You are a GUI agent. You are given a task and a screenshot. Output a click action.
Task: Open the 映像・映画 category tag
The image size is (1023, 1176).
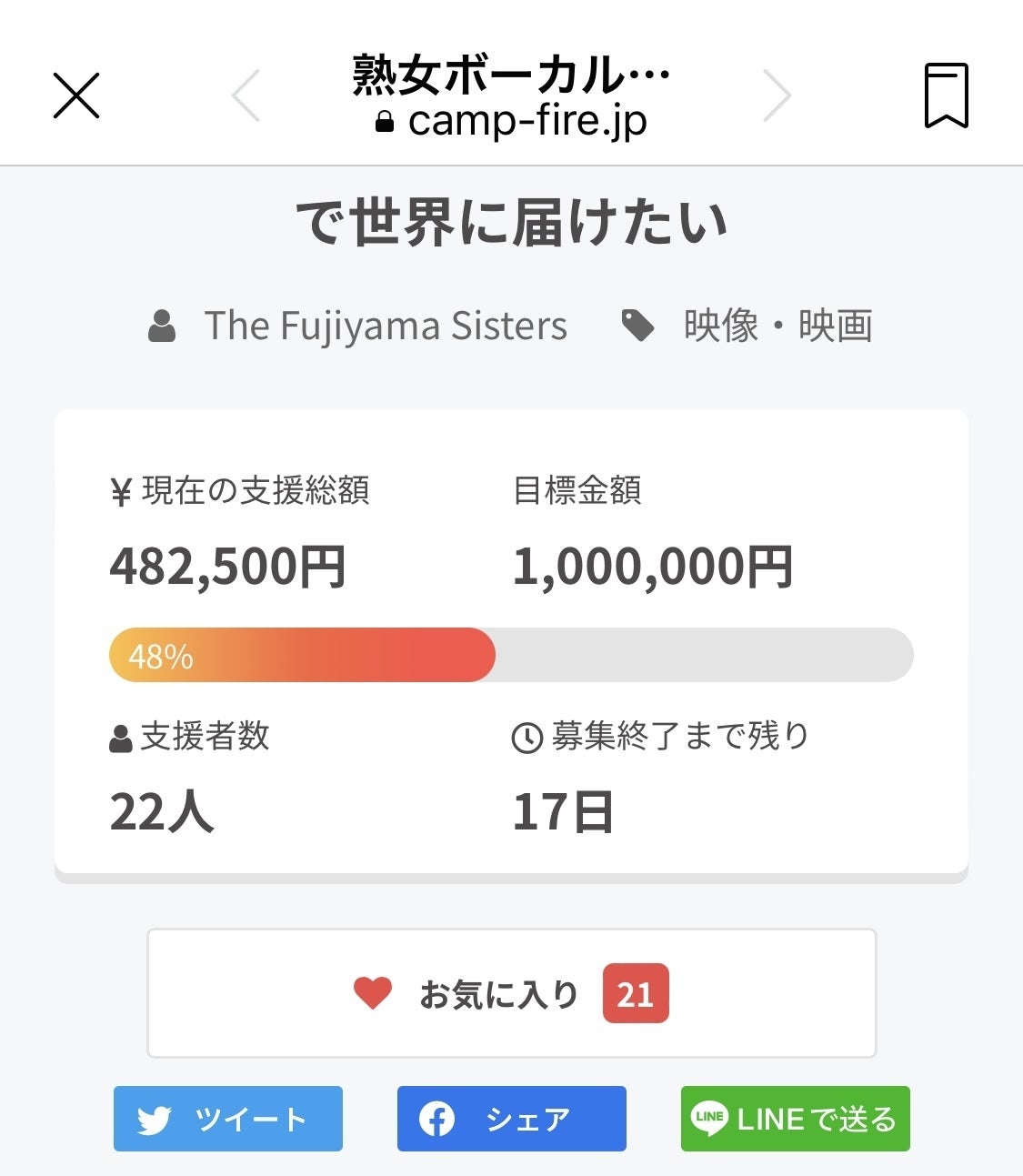777,326
